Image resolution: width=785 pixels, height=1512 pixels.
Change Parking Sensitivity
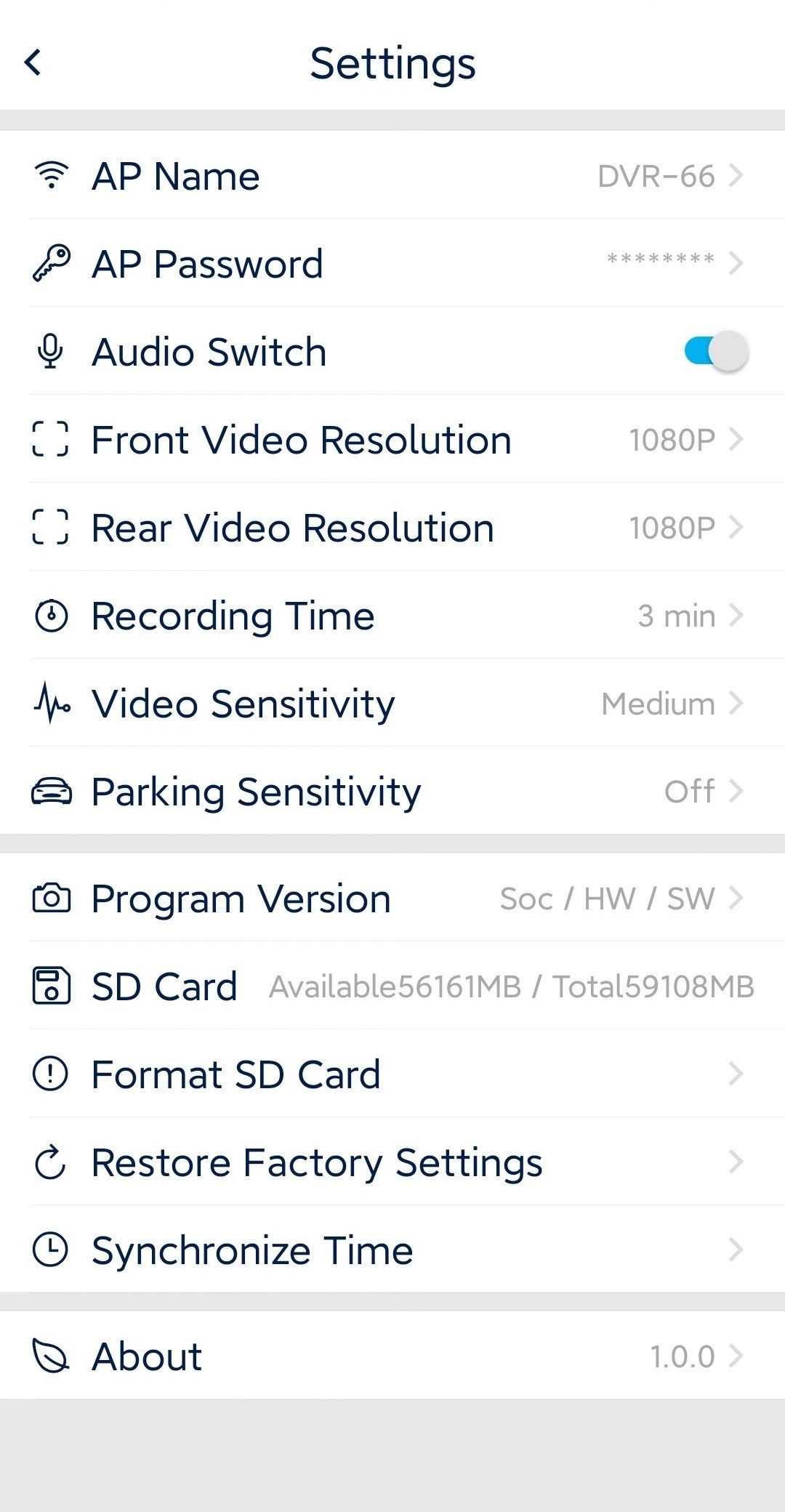[x=392, y=792]
